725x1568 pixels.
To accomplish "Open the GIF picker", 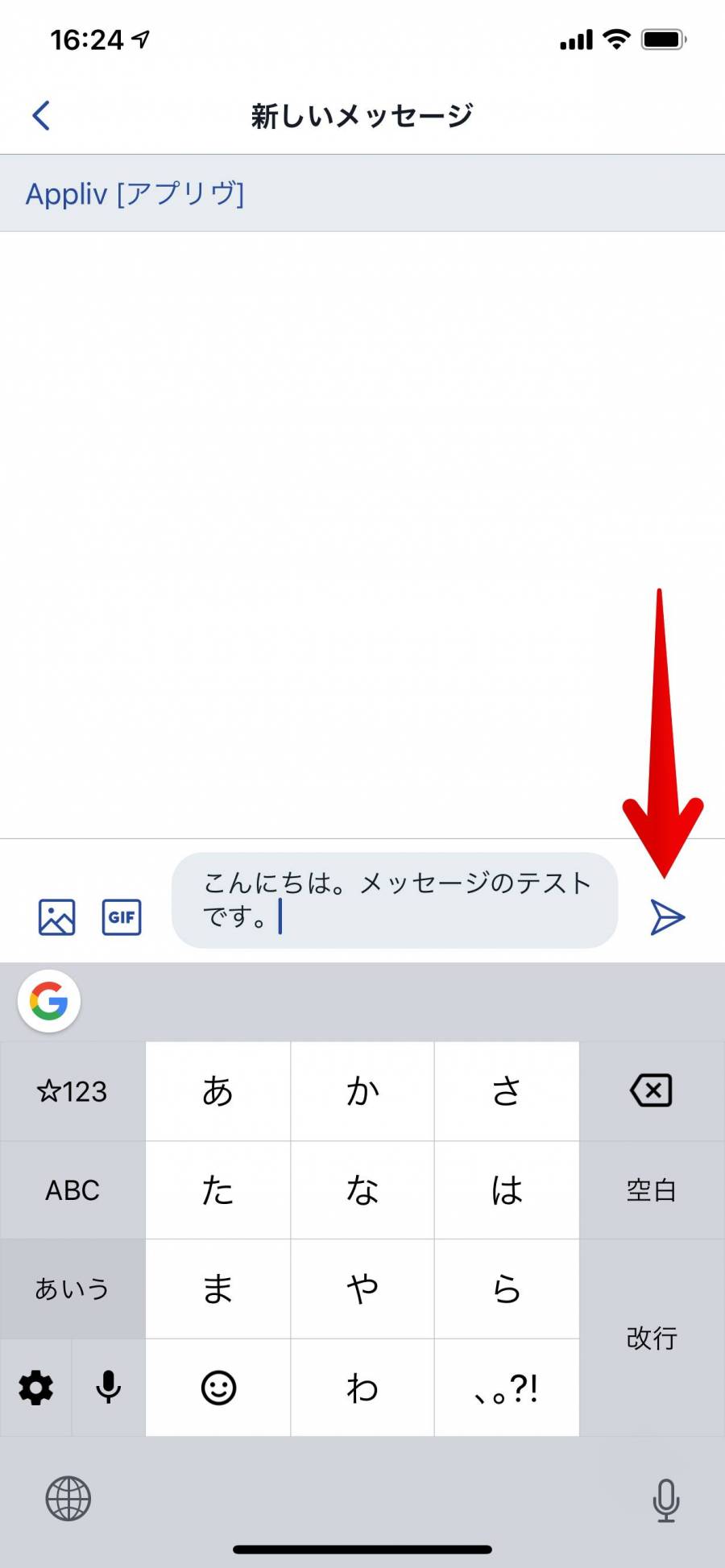I will [122, 917].
